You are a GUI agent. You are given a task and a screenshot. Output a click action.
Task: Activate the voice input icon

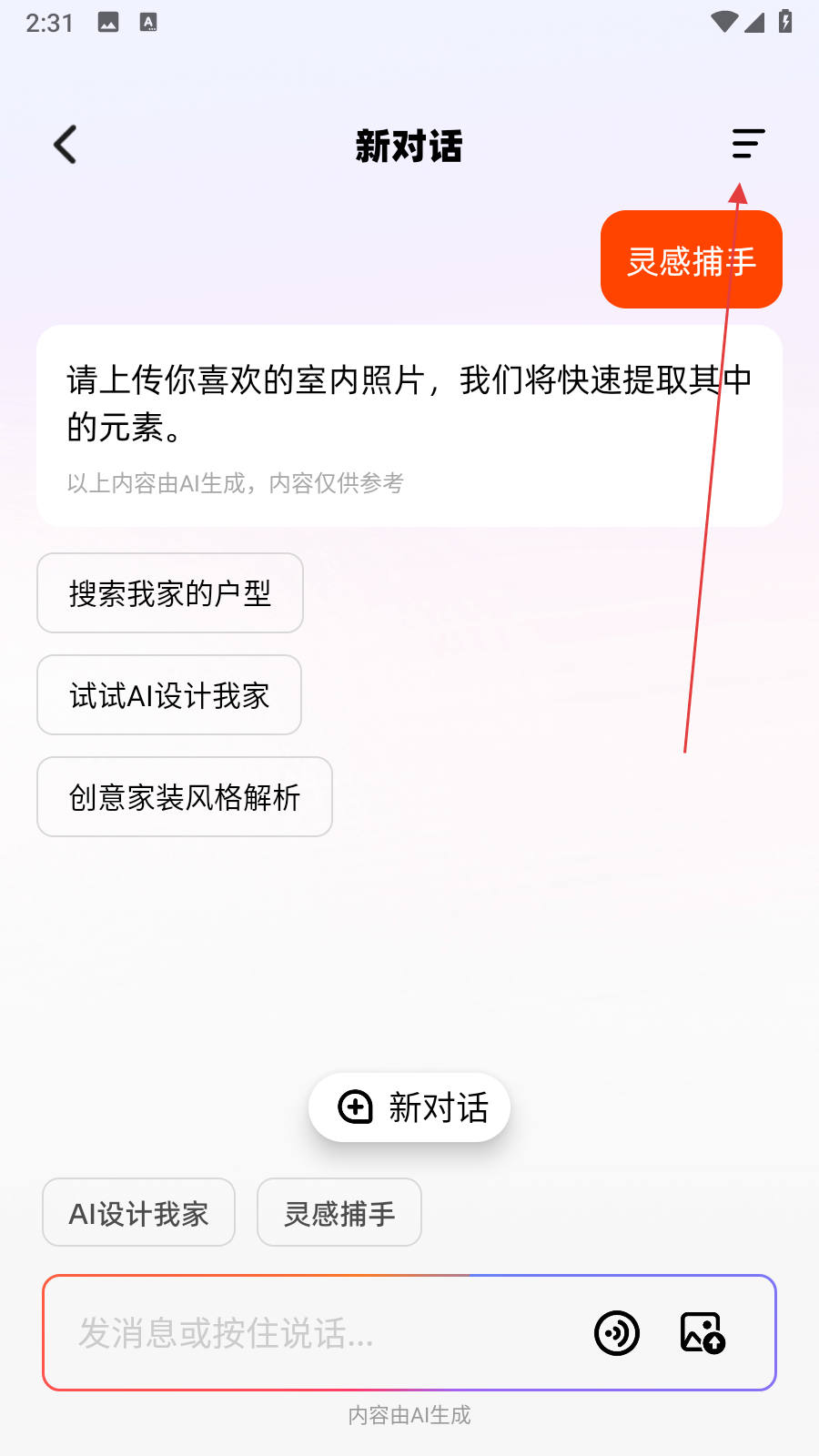[x=617, y=1334]
